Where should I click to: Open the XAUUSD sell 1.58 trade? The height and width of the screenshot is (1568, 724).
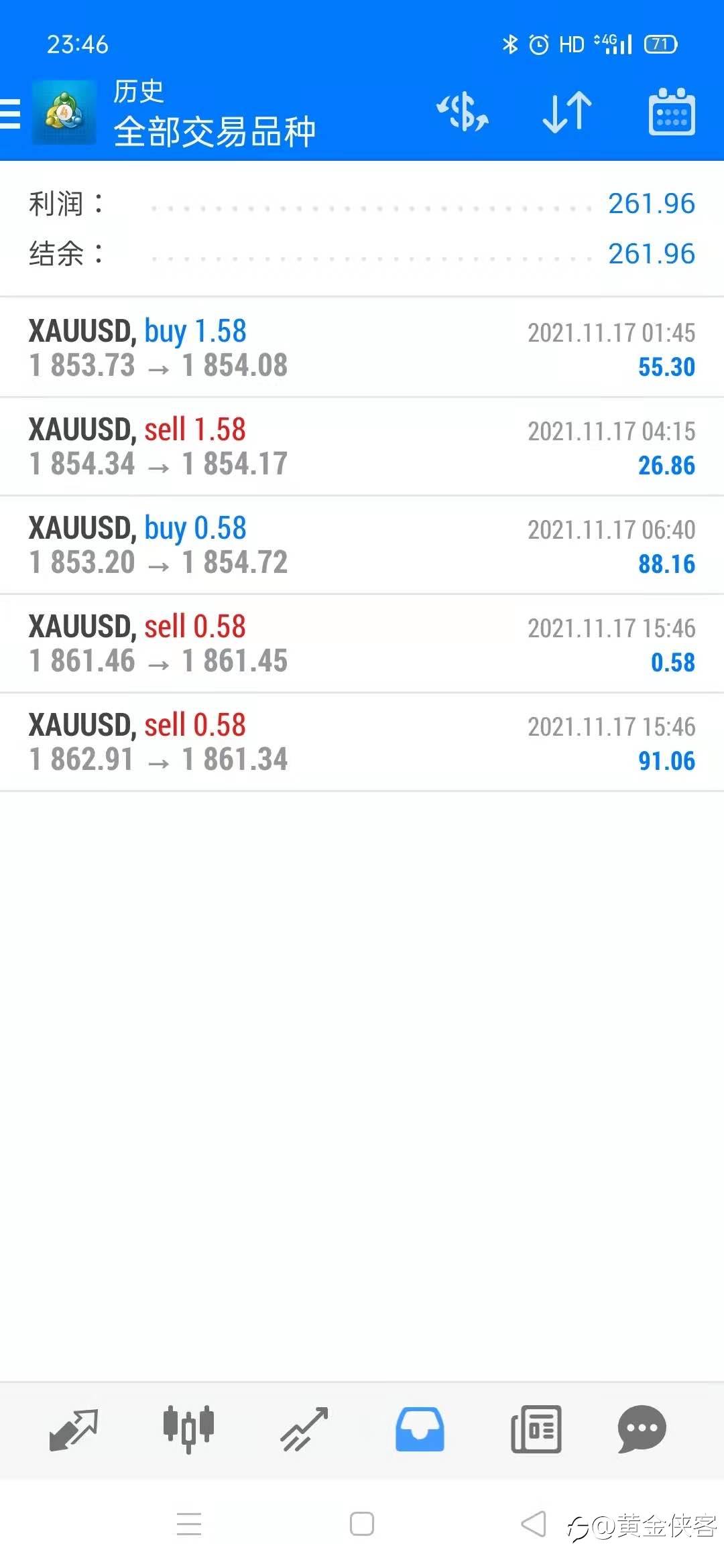(x=362, y=447)
